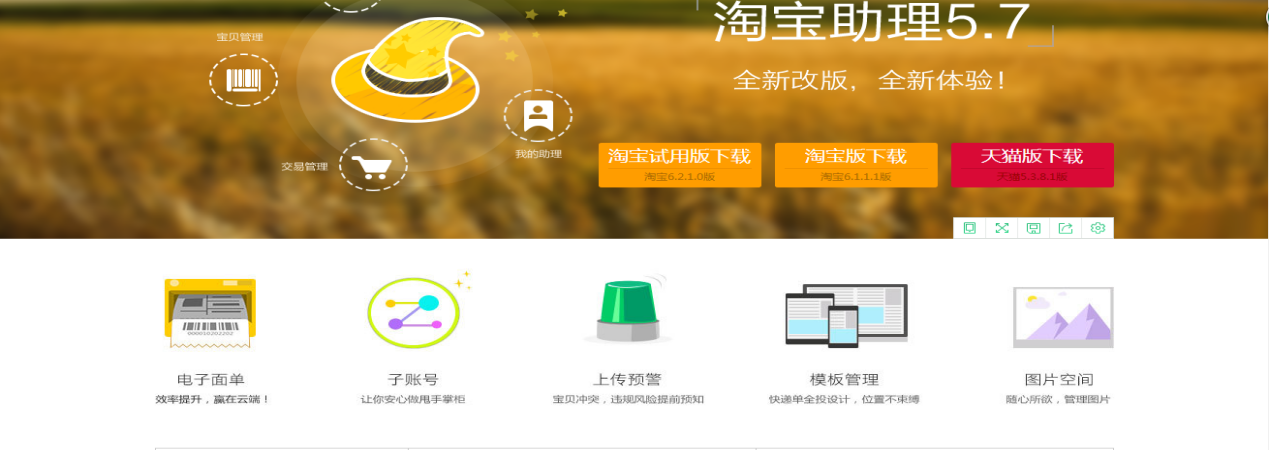Download the Taobao trial version 淘宝试用版下载
Viewport: 1269px width, 450px height.
(x=680, y=165)
